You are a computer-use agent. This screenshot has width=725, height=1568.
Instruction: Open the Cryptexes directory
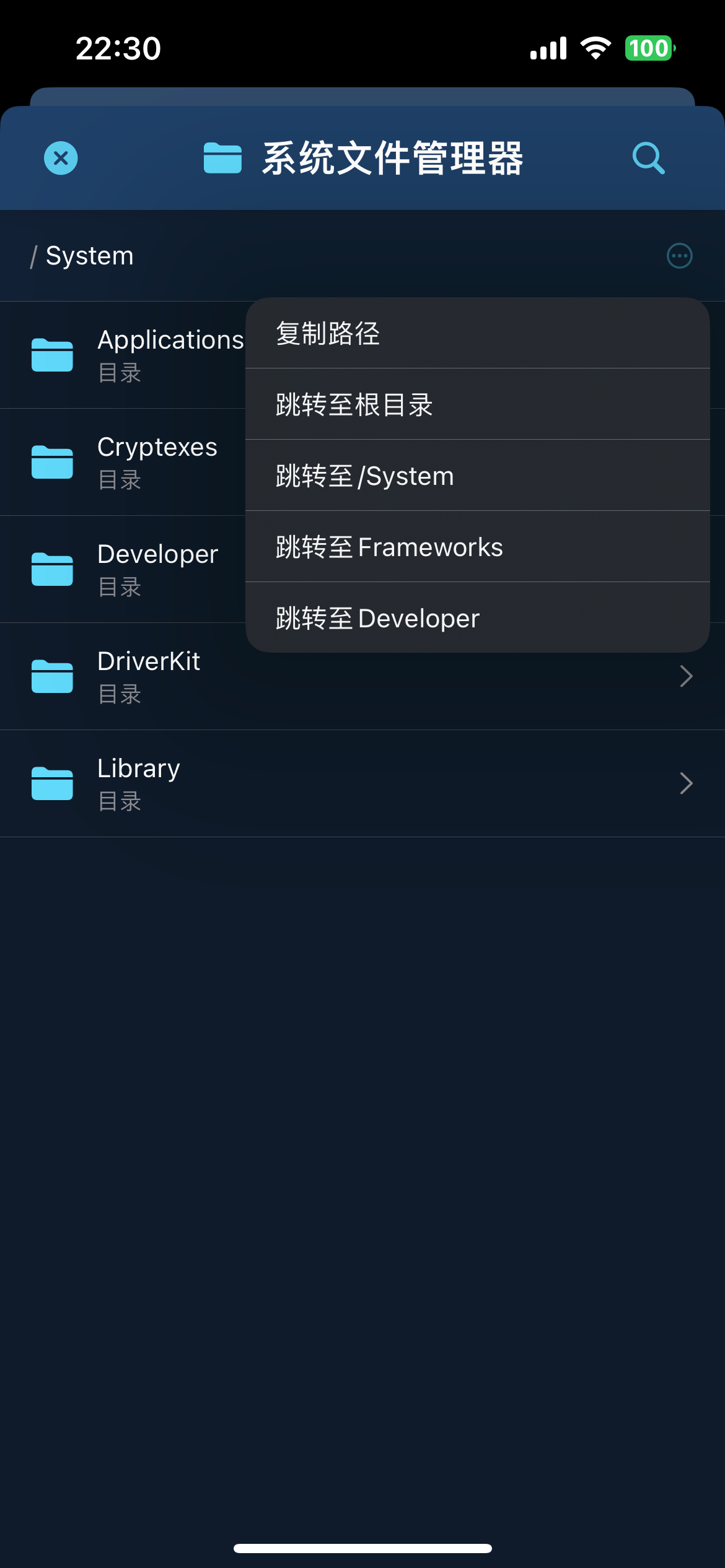(x=123, y=463)
